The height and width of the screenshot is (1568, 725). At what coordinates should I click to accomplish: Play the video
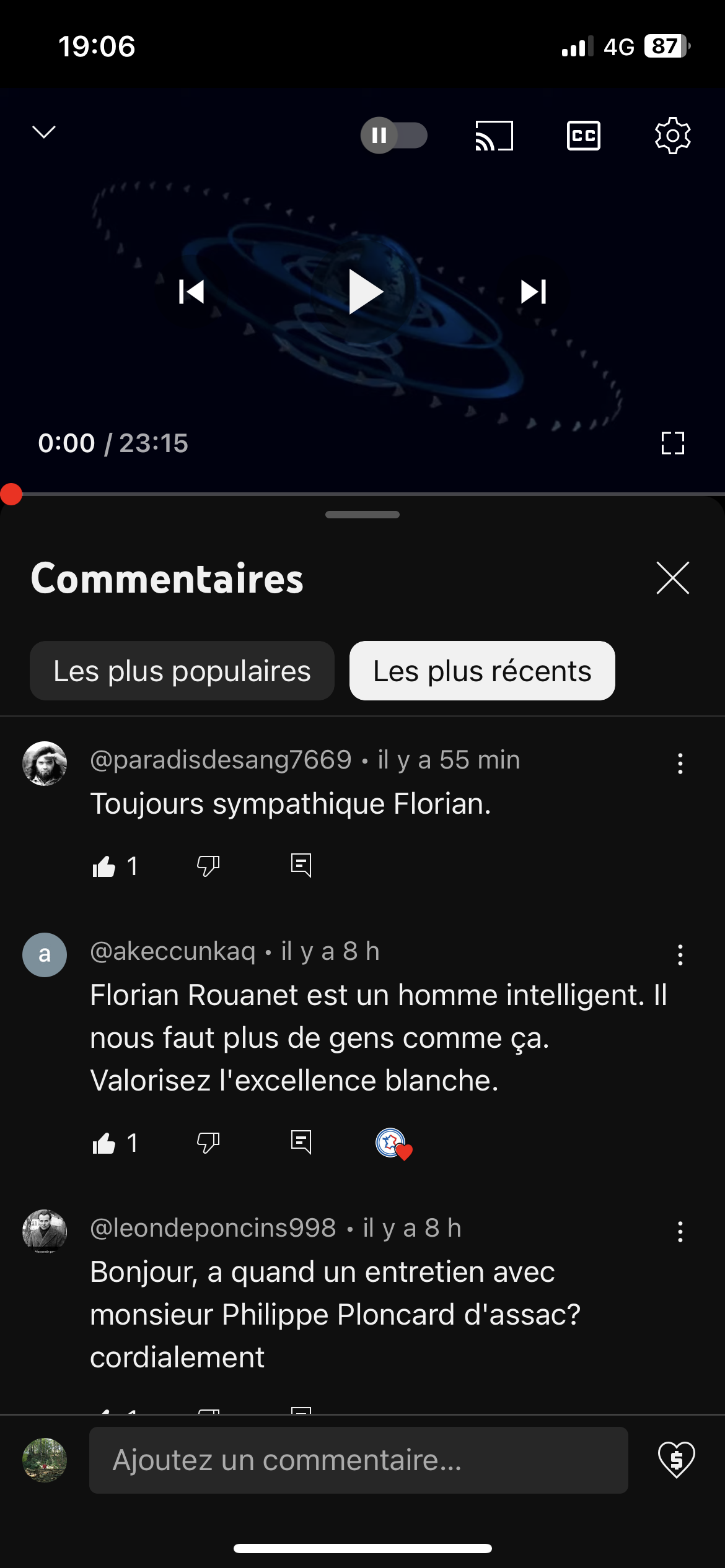click(364, 292)
